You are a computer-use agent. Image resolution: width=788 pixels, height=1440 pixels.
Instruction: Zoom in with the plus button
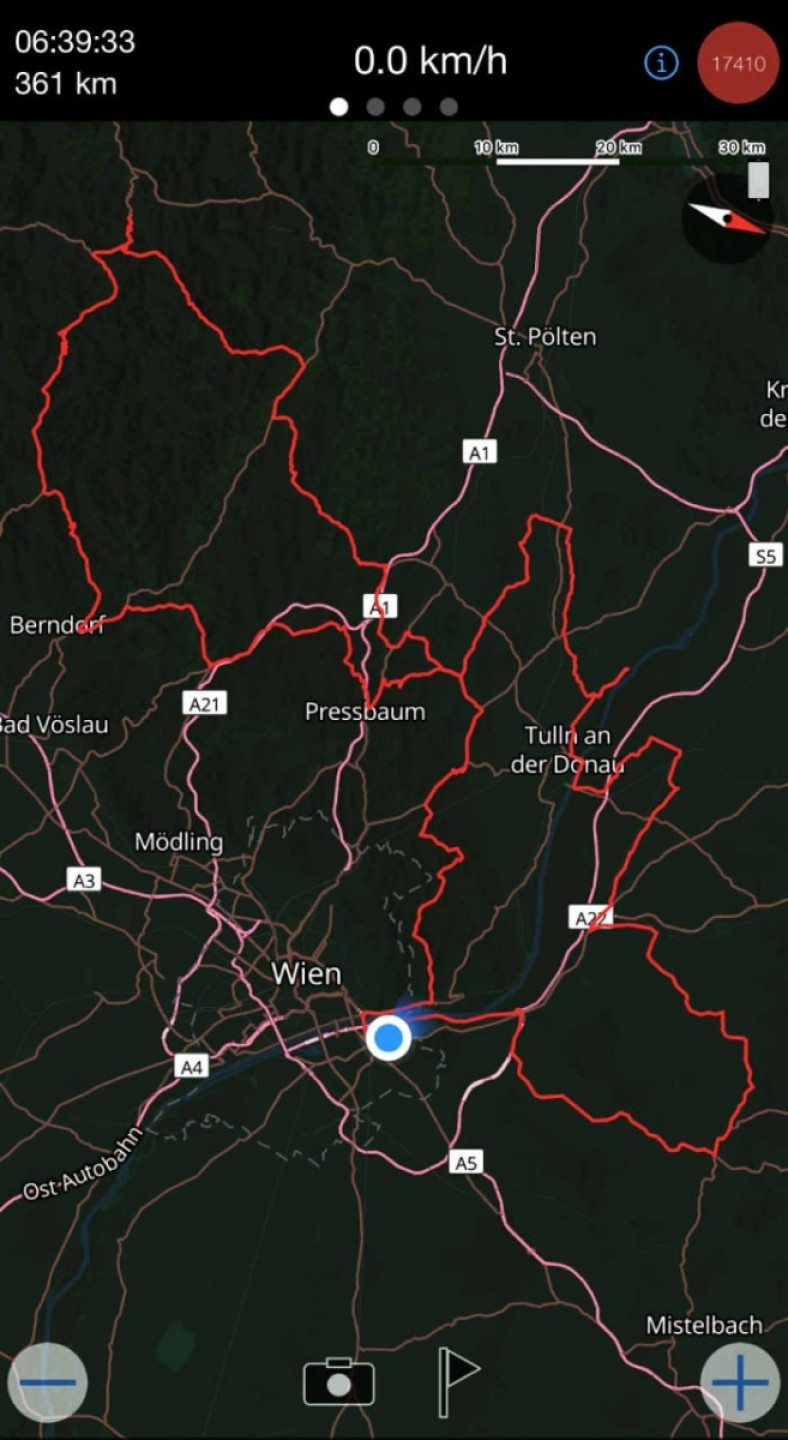741,1383
